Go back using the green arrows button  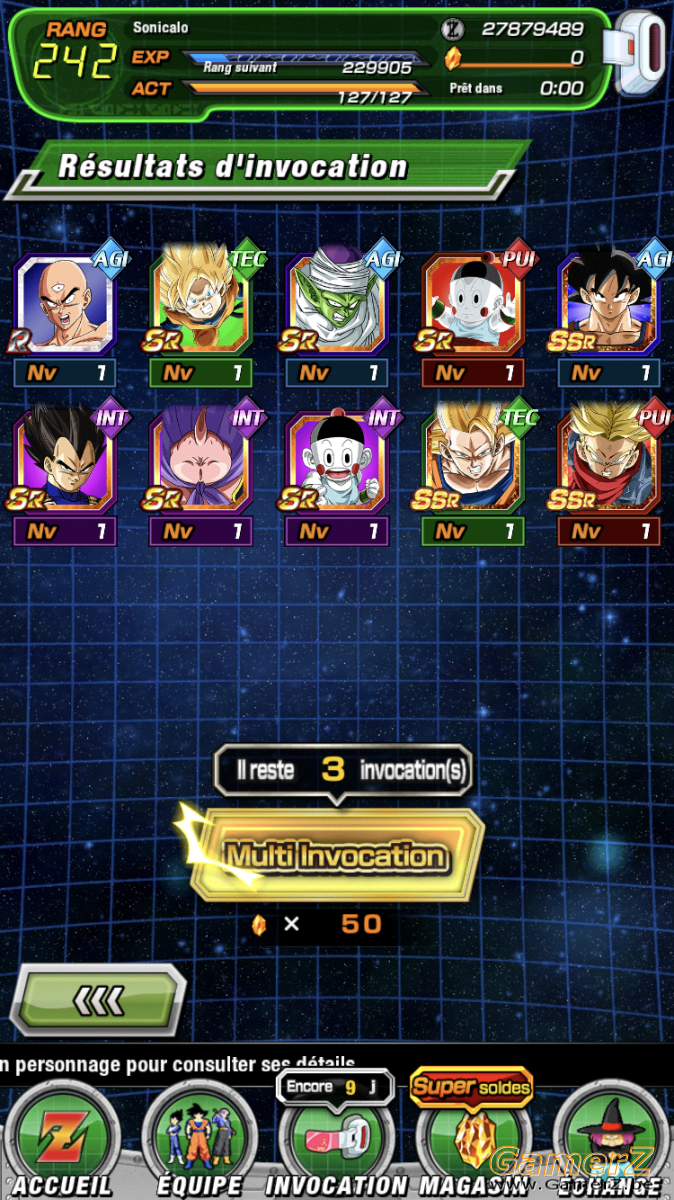(98, 999)
